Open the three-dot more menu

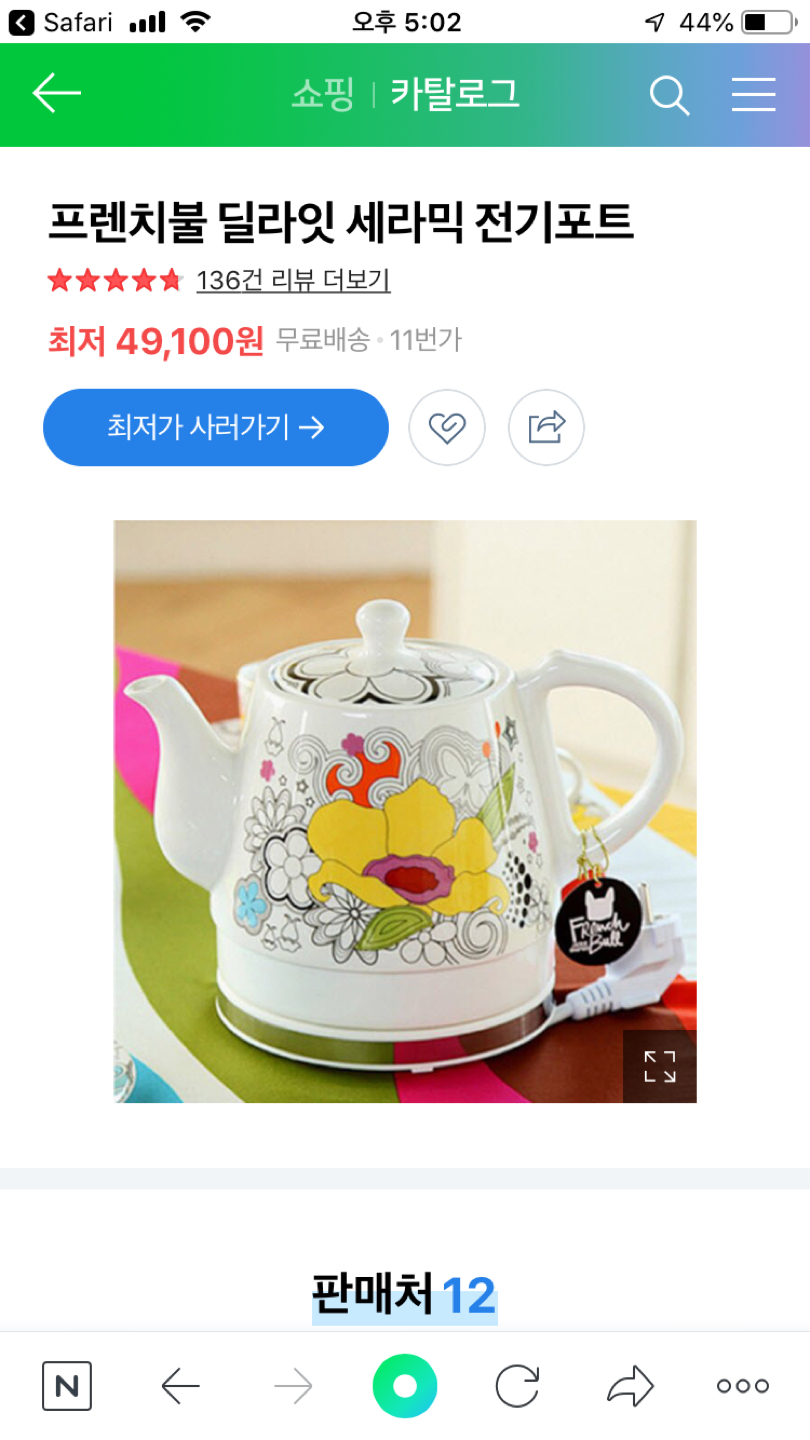pyautogui.click(x=742, y=1386)
